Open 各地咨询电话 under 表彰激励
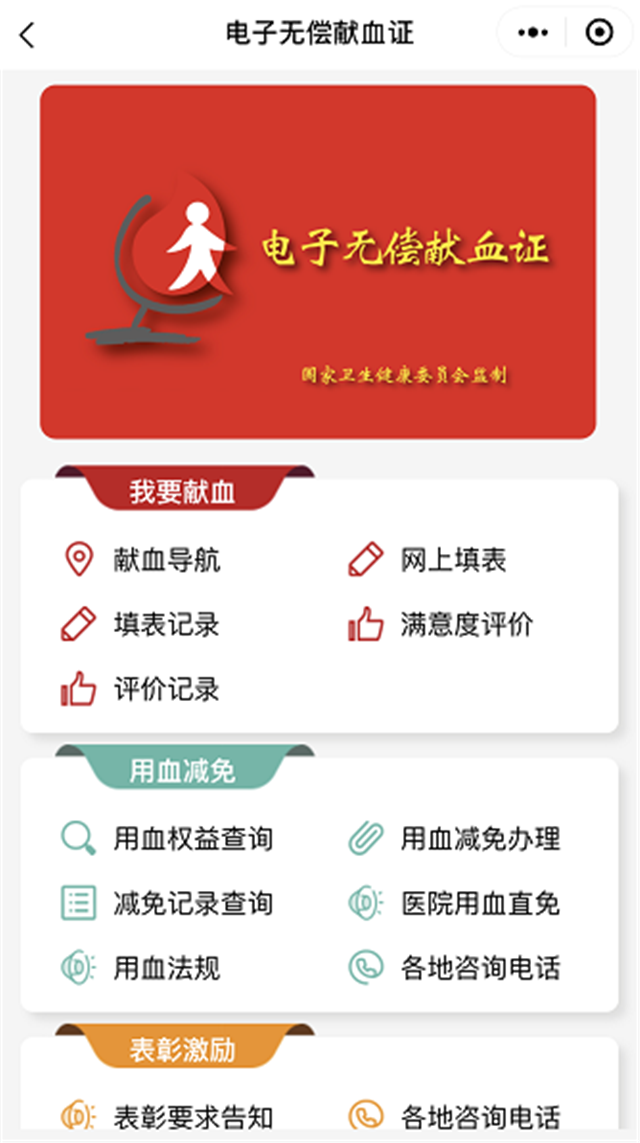 [x=455, y=1116]
